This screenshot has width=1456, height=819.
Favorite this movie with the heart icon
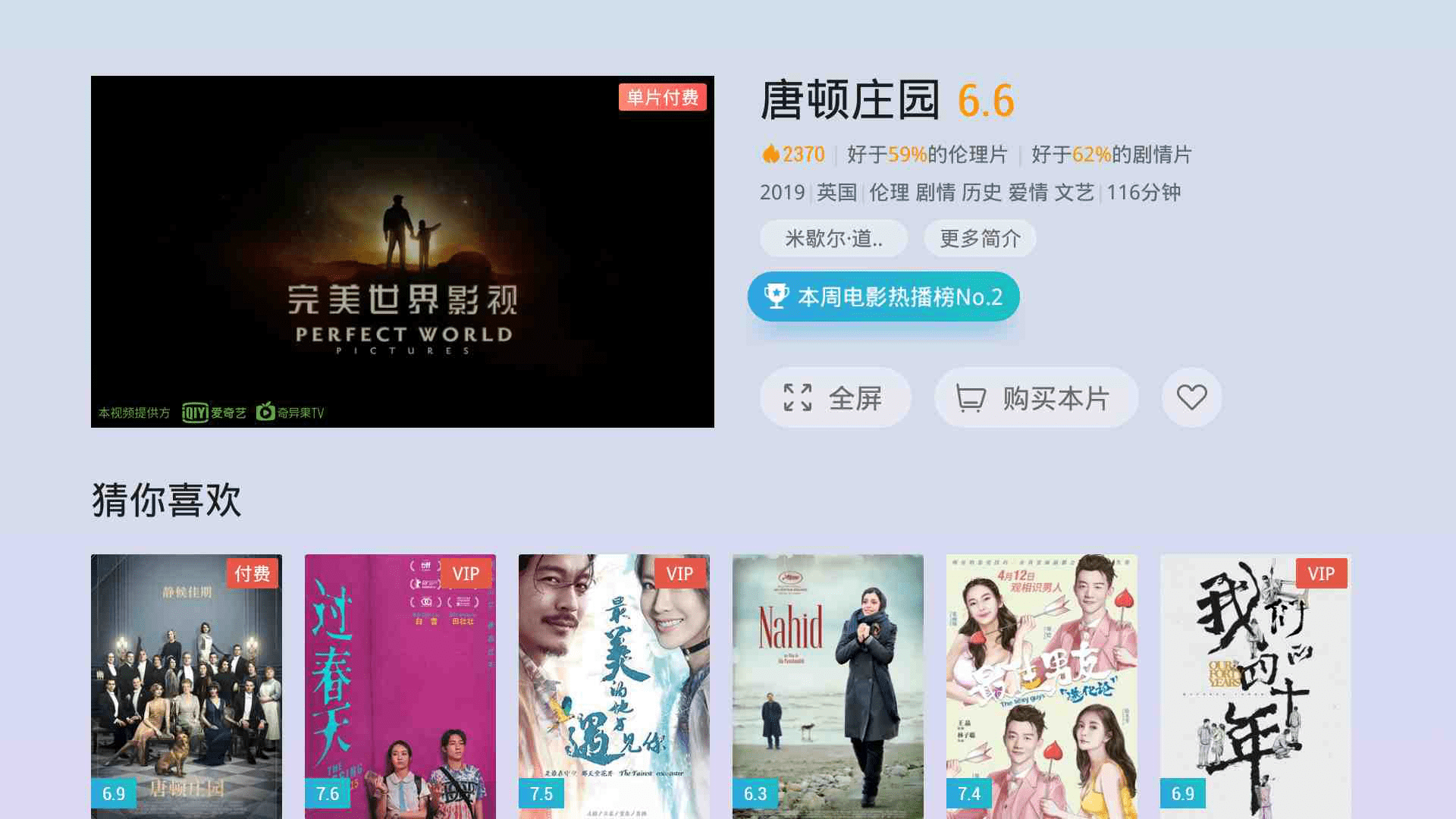[x=1191, y=397]
